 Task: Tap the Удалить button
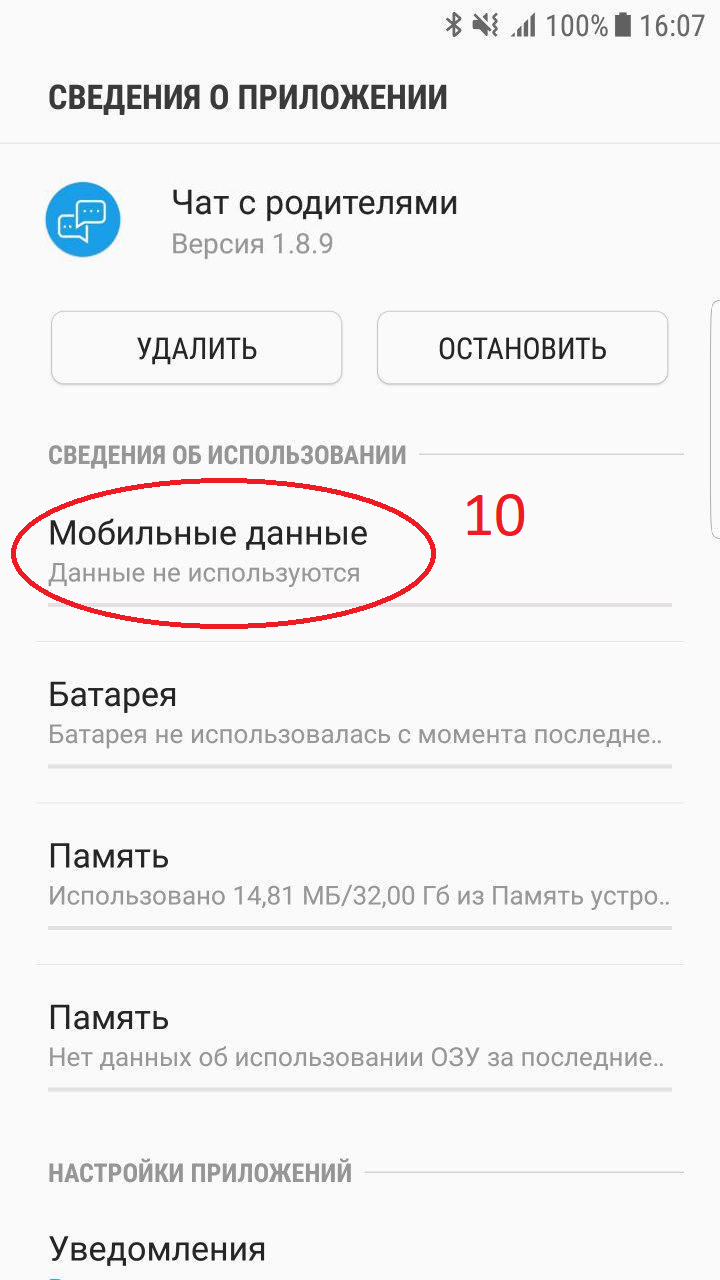[x=197, y=348]
